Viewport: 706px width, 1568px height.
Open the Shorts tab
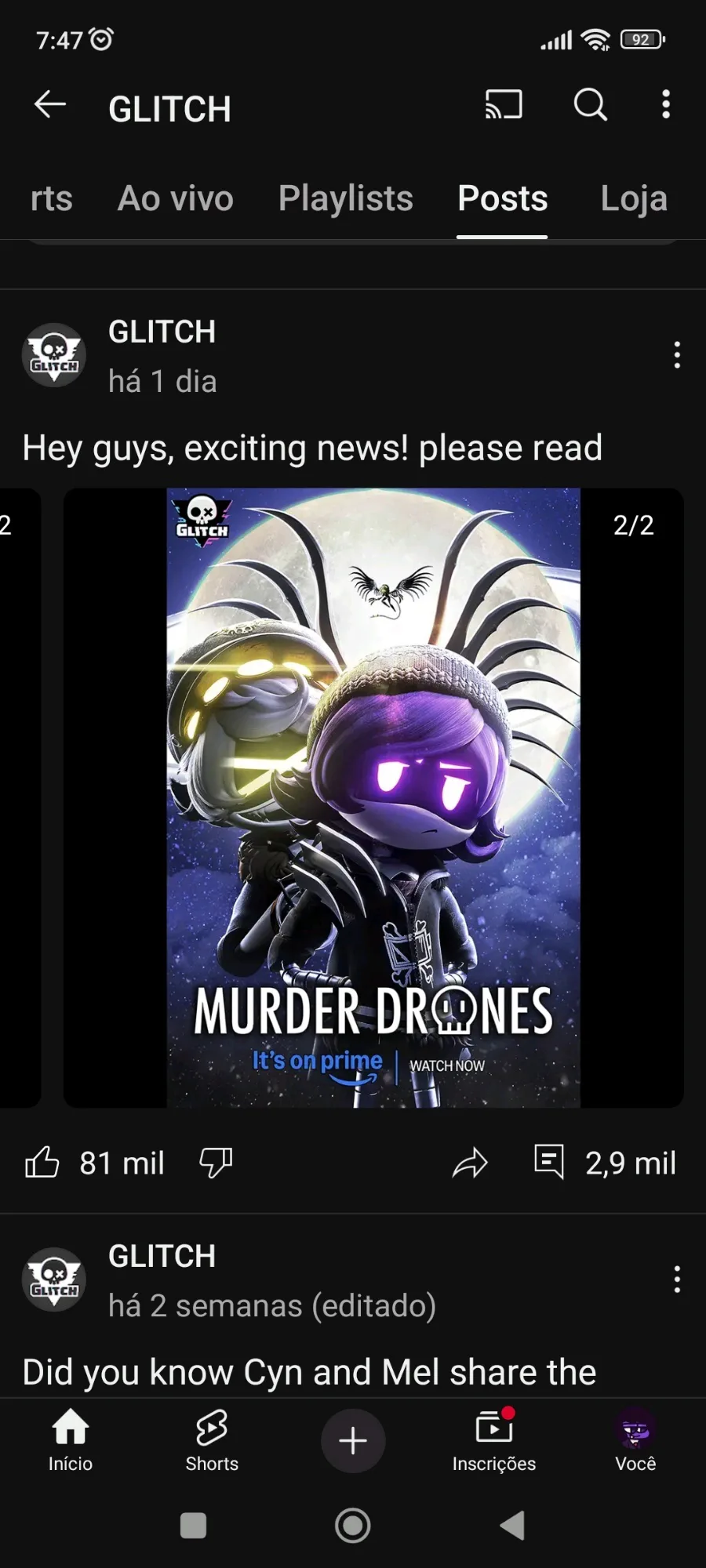[212, 1440]
